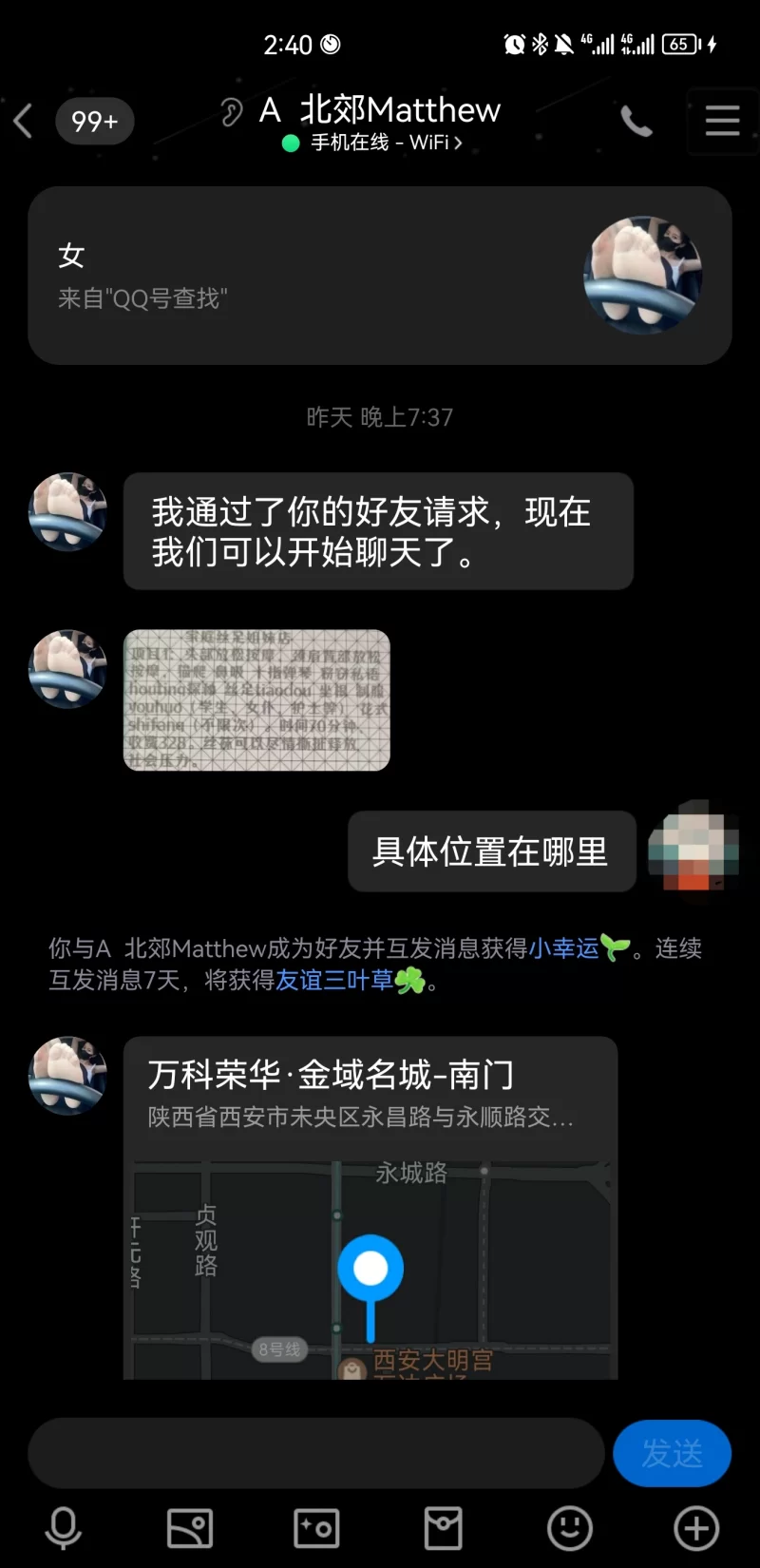Open the 友谊三叶草 link
The image size is (760, 1568).
[x=334, y=980]
